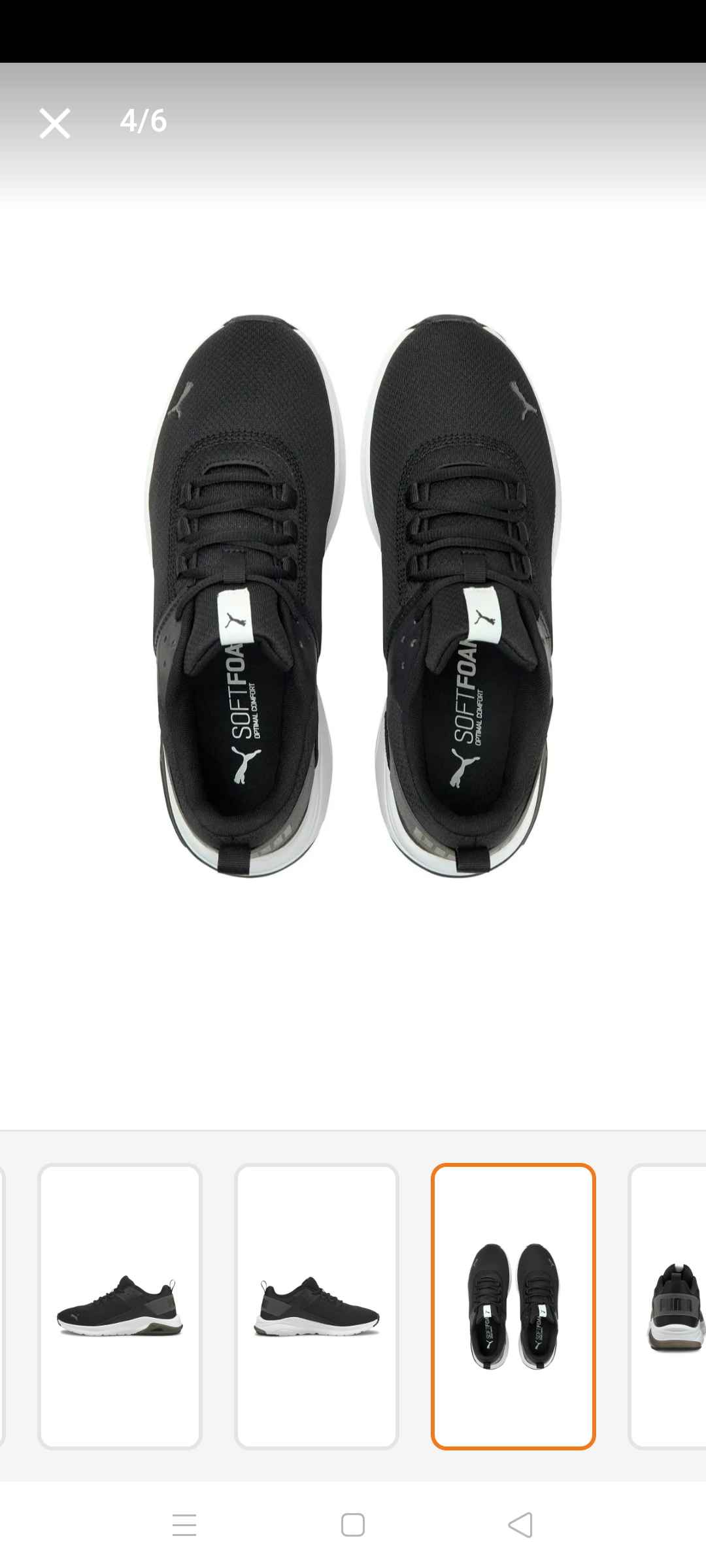Screen dimensions: 706x1568
Task: Go to home screen via system button
Action: (x=353, y=1525)
